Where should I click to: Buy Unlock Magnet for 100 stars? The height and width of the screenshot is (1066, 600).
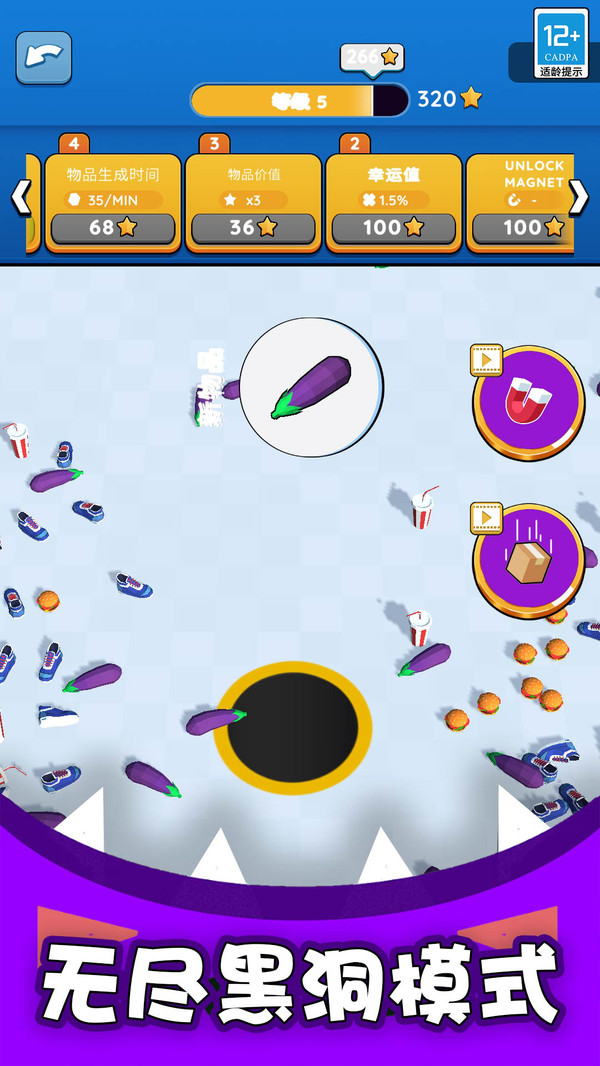coord(522,228)
